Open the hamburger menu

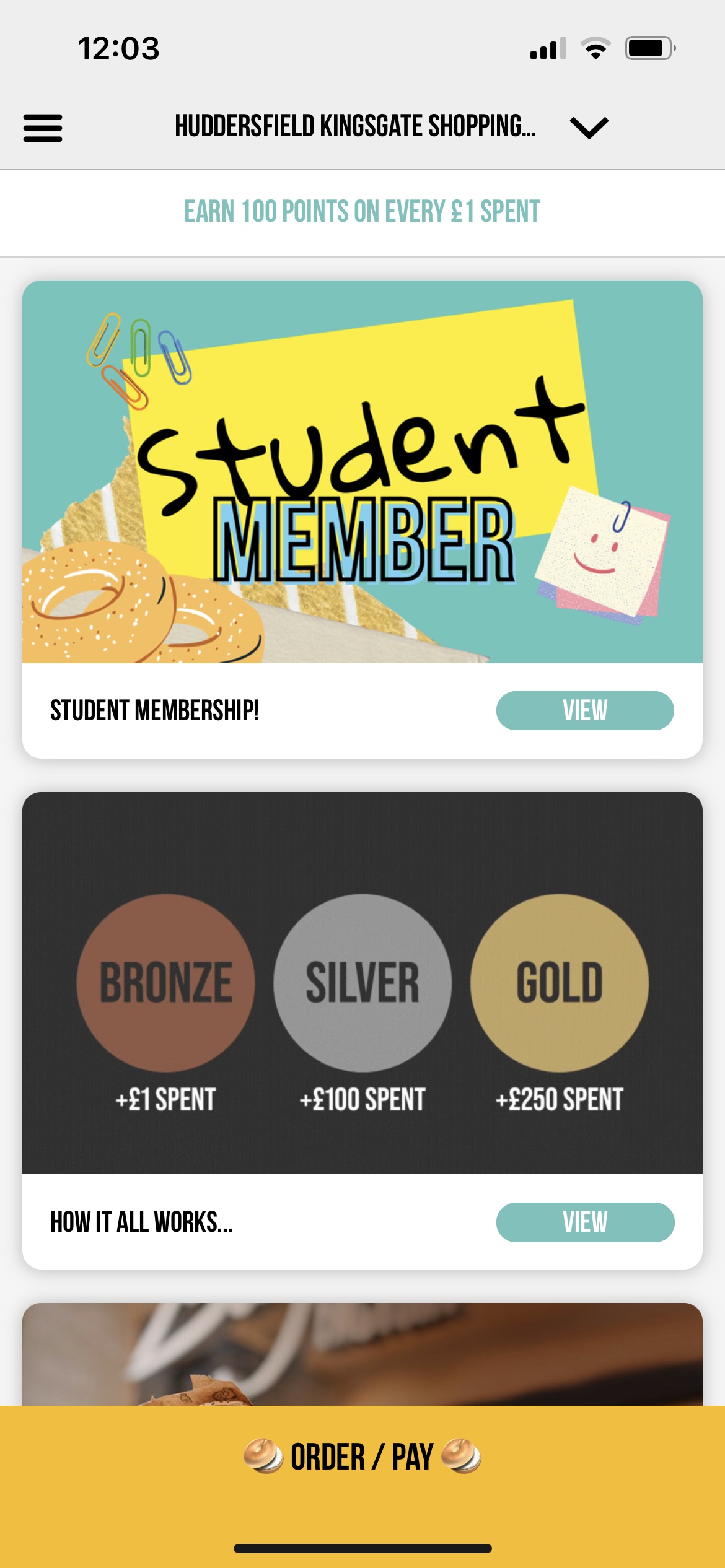[43, 128]
